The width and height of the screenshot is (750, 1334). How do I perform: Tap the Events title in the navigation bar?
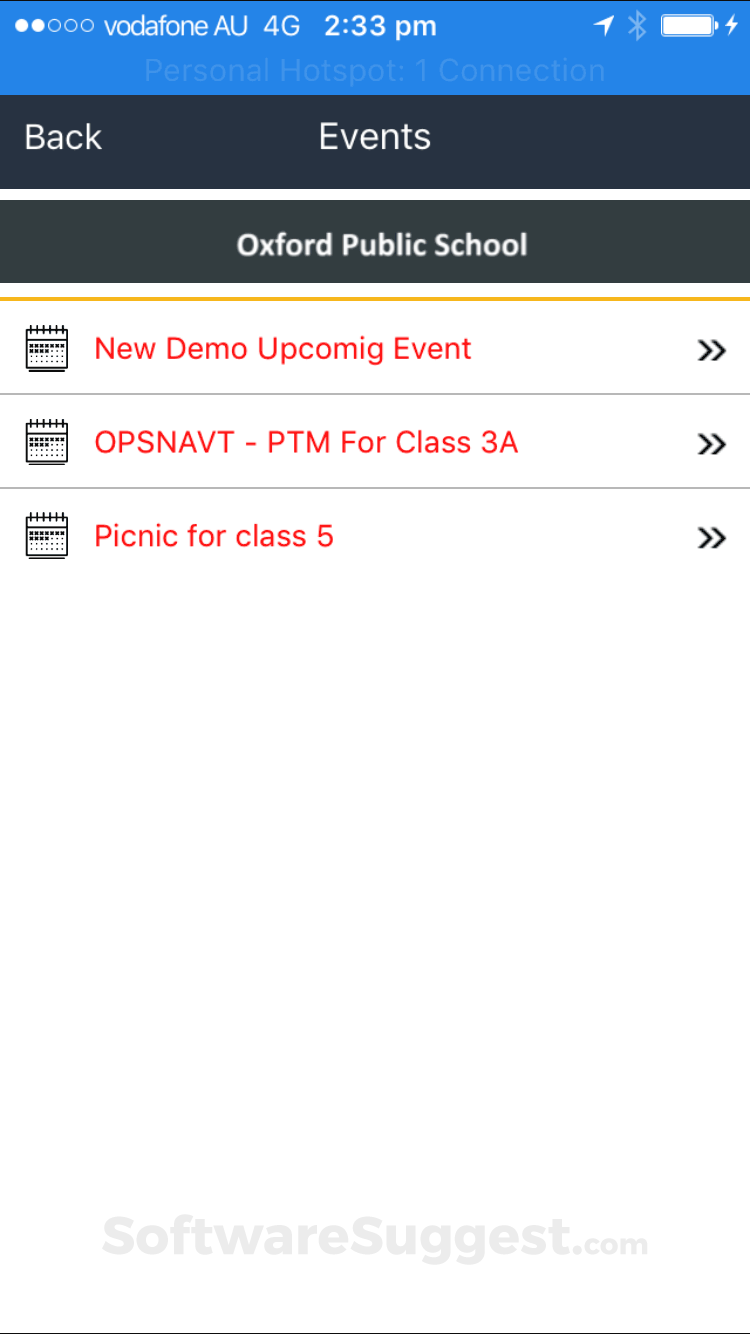click(374, 137)
